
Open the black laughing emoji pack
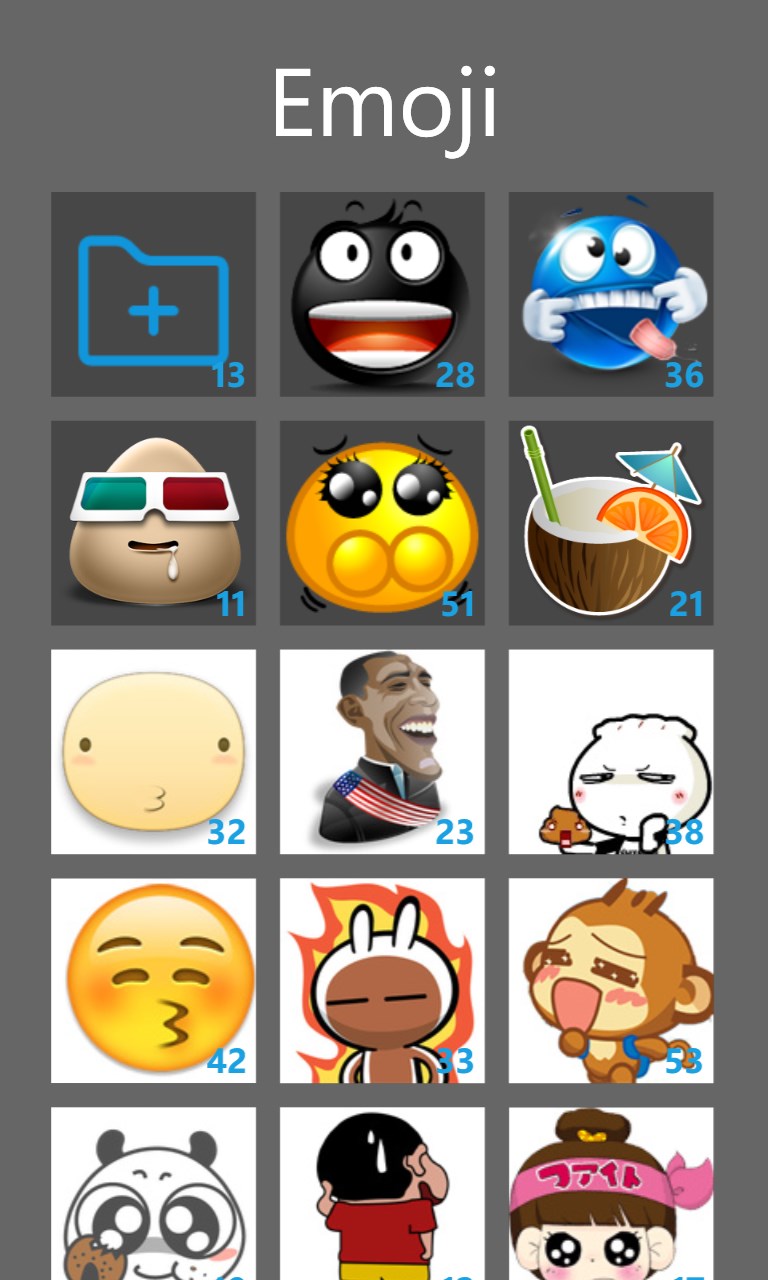(x=382, y=294)
